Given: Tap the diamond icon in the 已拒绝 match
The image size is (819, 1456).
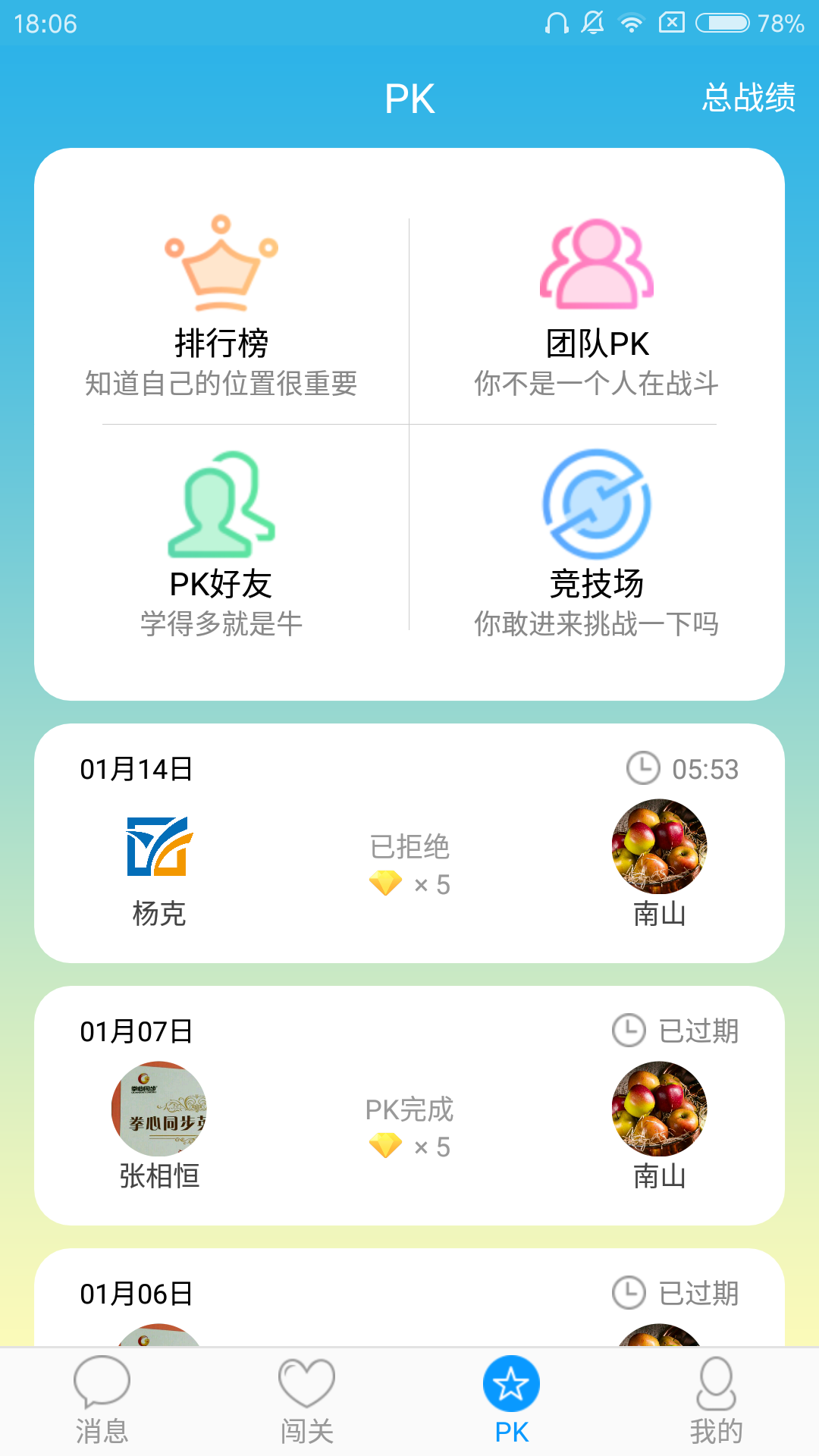Looking at the screenshot, I should click(387, 883).
